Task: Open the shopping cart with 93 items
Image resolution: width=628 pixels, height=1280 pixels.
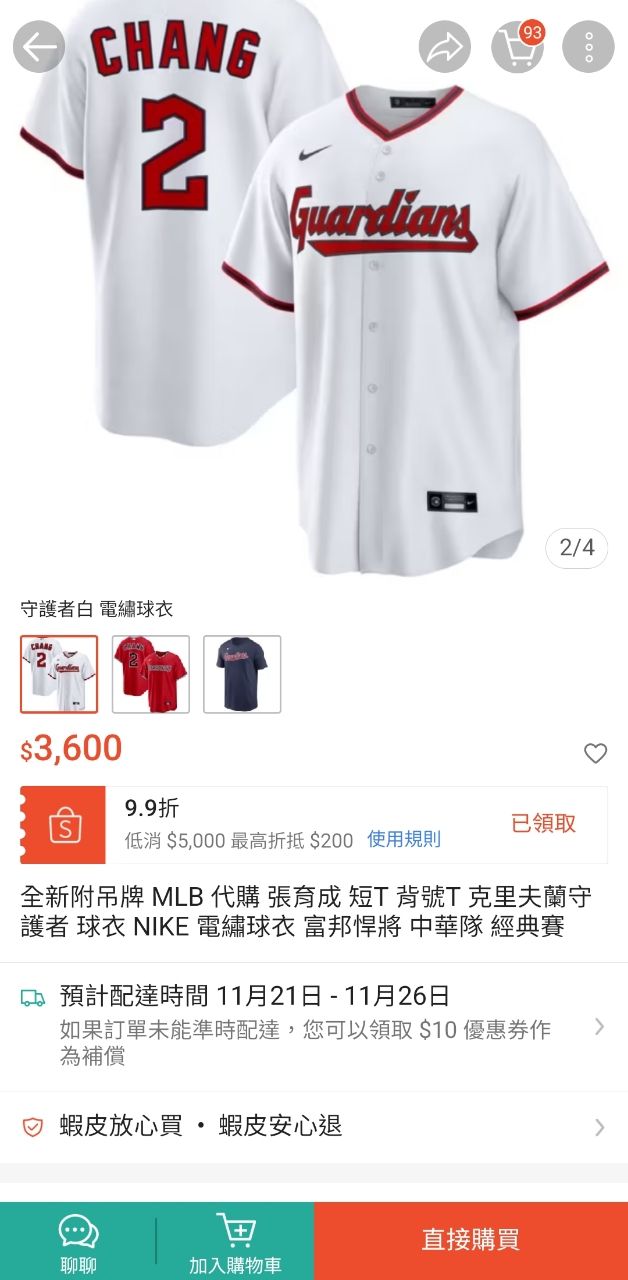Action: [x=517, y=47]
